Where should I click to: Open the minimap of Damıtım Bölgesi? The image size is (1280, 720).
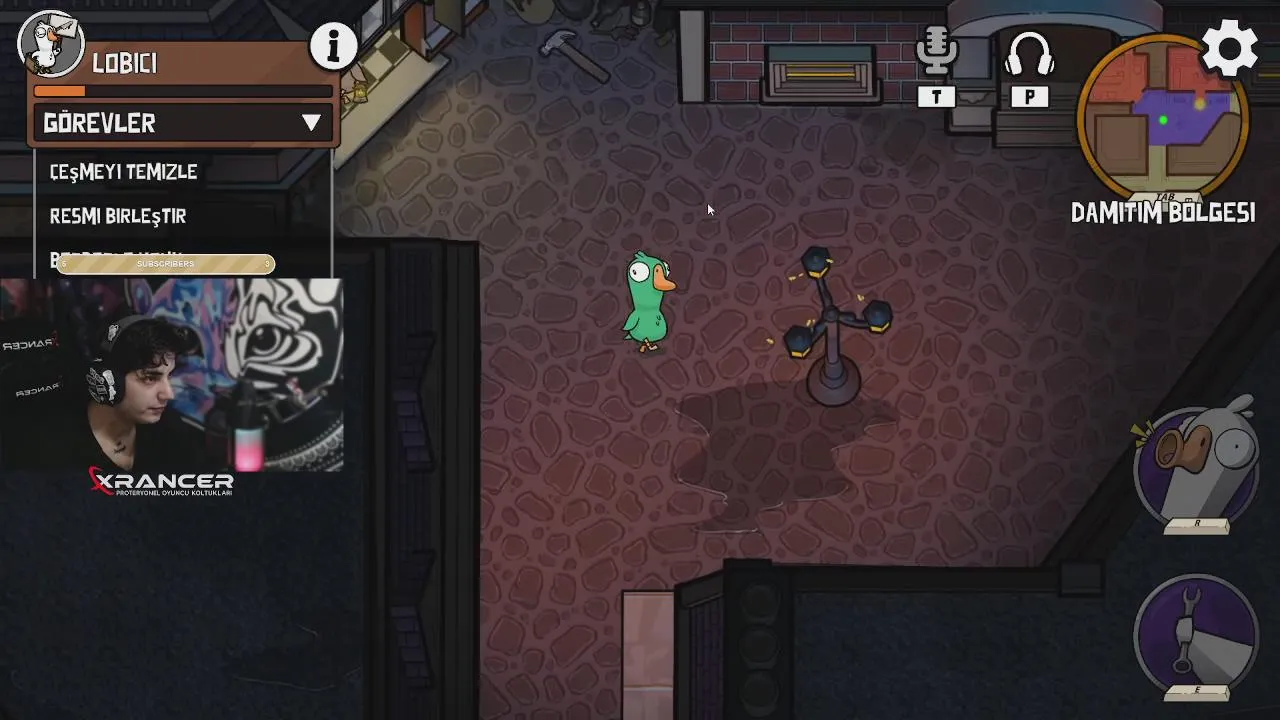point(1162,118)
